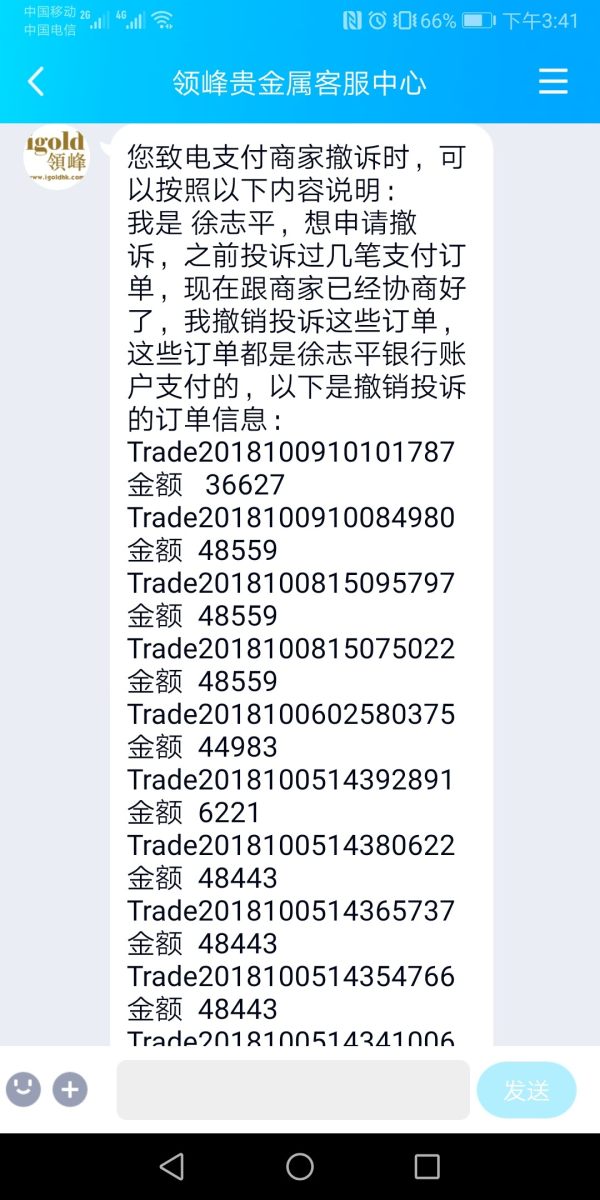Open the emoji picker
This screenshot has height=1200, width=600.
click(24, 1089)
